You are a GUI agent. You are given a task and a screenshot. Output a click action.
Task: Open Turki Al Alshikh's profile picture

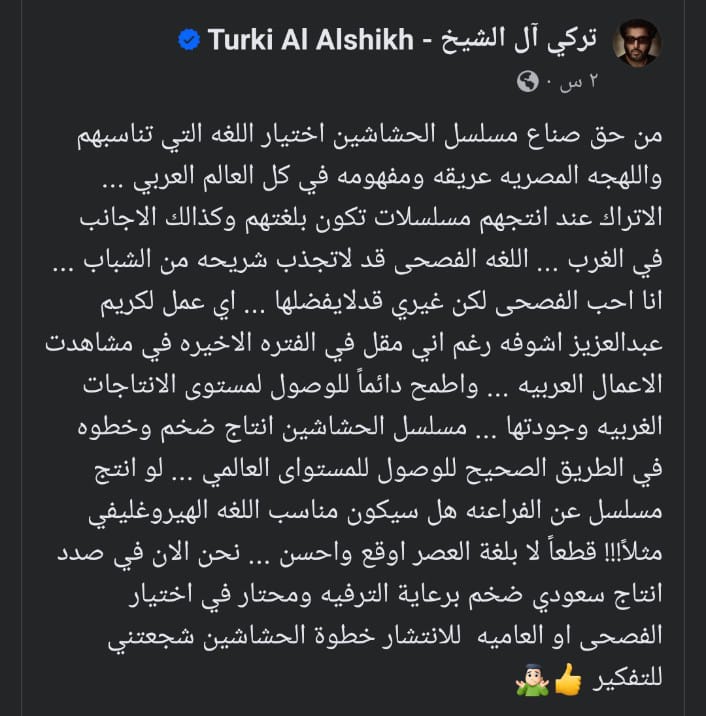click(x=636, y=43)
